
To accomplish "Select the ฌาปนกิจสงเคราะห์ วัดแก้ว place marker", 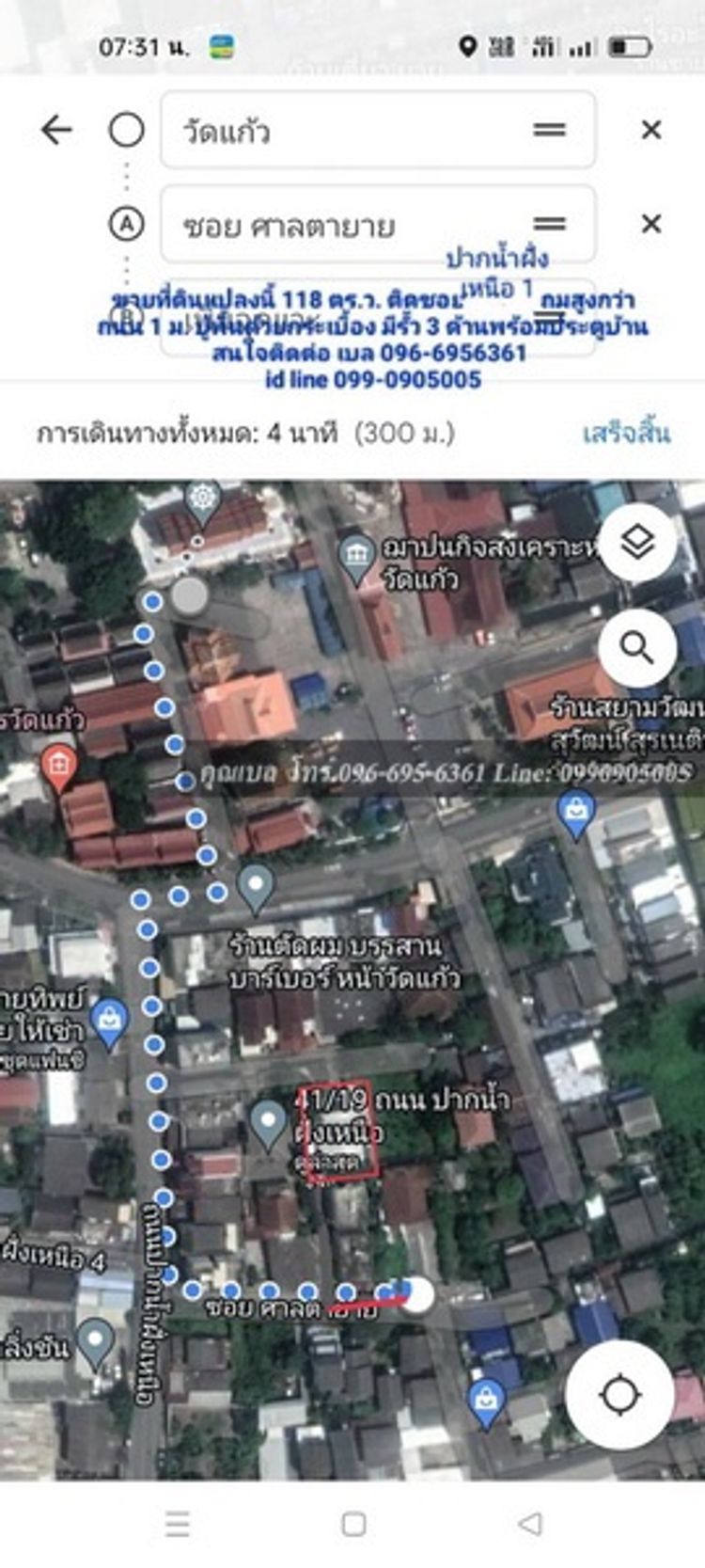I will (x=356, y=559).
